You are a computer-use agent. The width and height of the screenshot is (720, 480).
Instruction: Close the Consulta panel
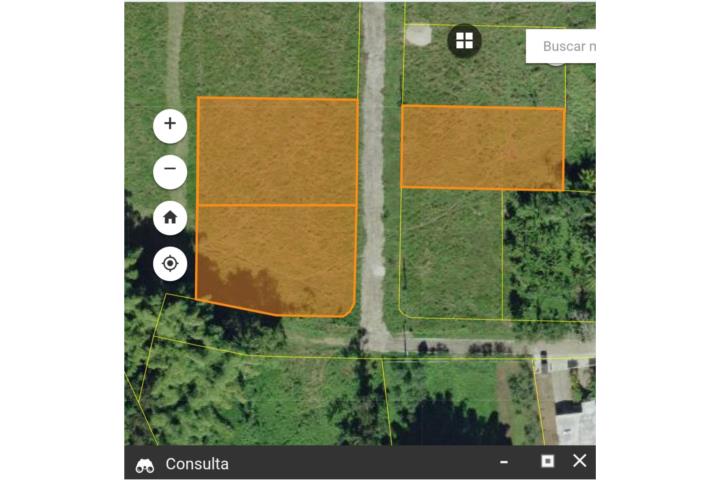(x=579, y=461)
